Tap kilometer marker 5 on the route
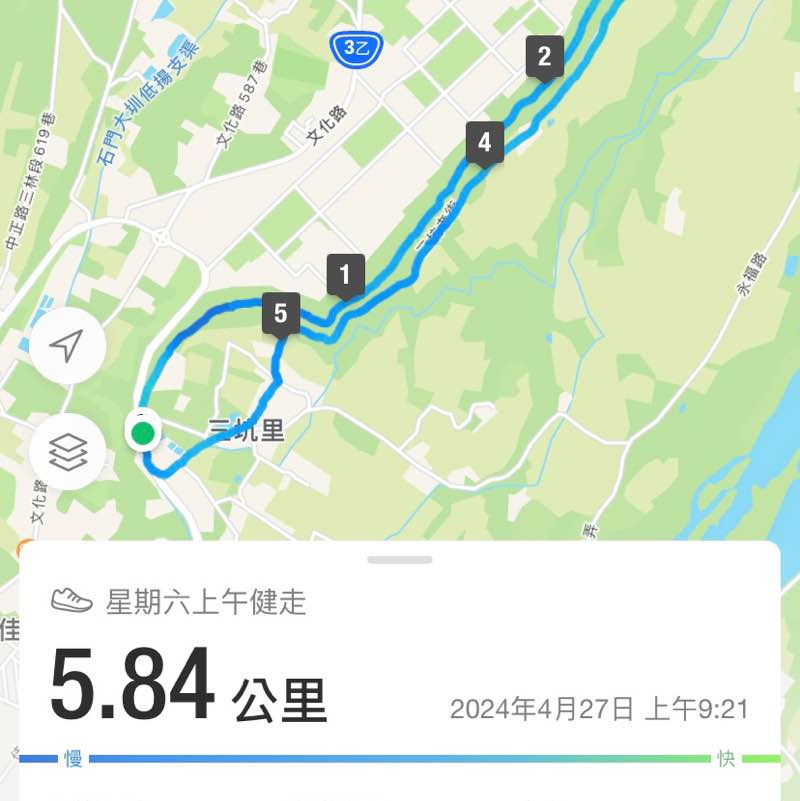Image resolution: width=800 pixels, height=801 pixels. click(282, 313)
